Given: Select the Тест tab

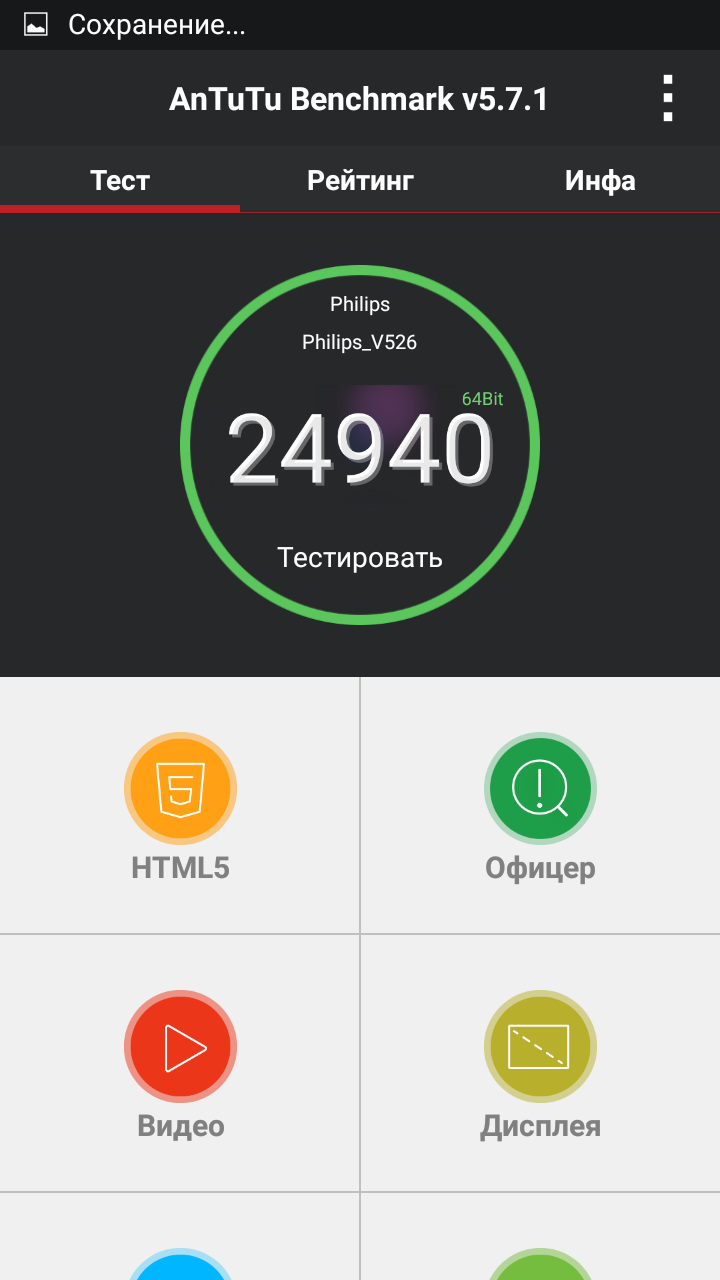Looking at the screenshot, I should (120, 180).
